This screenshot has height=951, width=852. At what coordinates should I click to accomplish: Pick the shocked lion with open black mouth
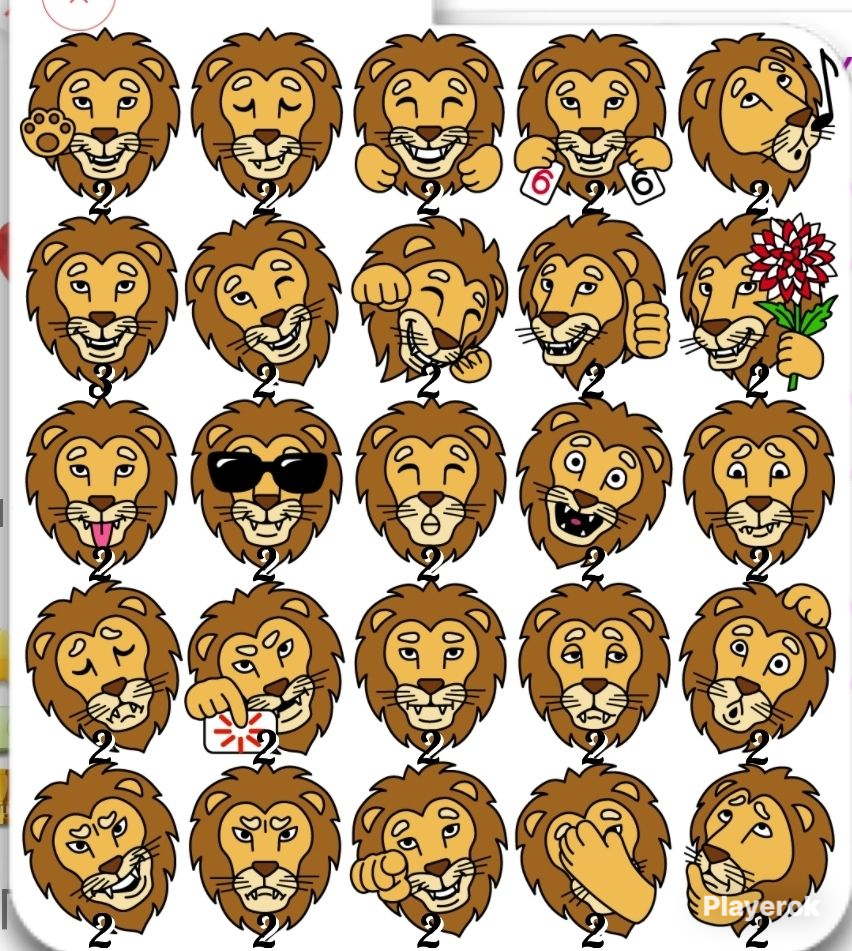tap(593, 483)
